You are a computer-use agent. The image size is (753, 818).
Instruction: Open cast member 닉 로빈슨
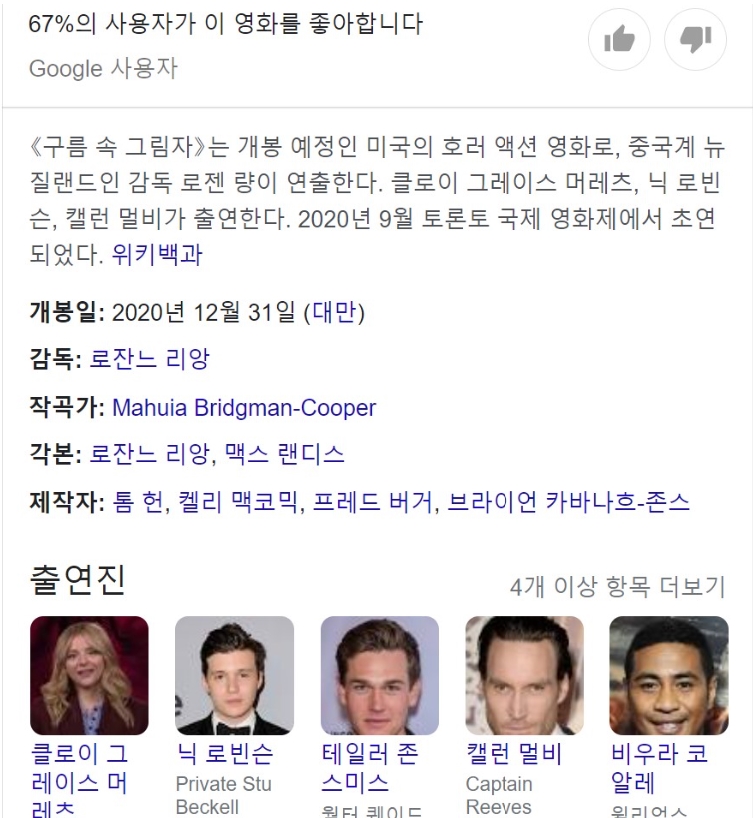point(234,675)
